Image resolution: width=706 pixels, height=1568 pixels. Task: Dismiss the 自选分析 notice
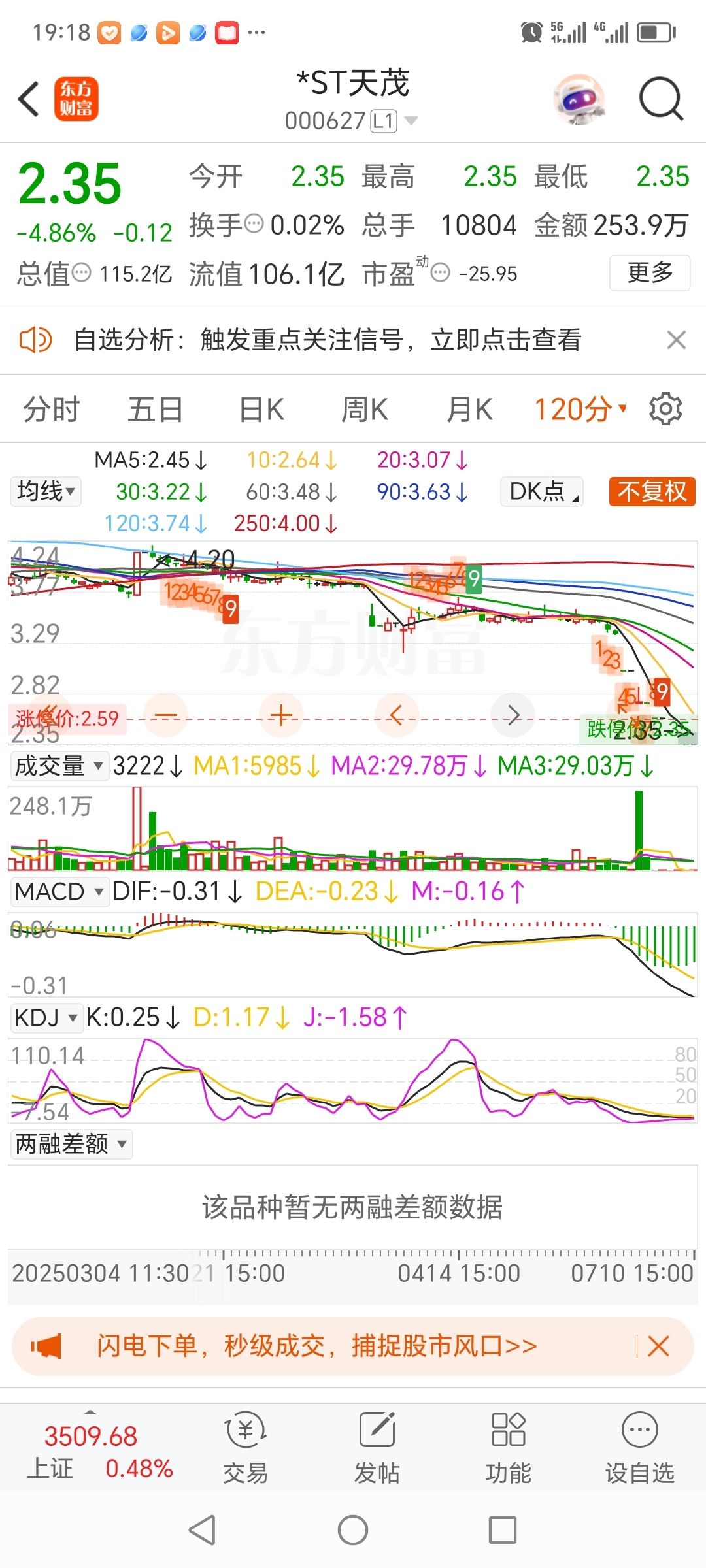pos(676,340)
